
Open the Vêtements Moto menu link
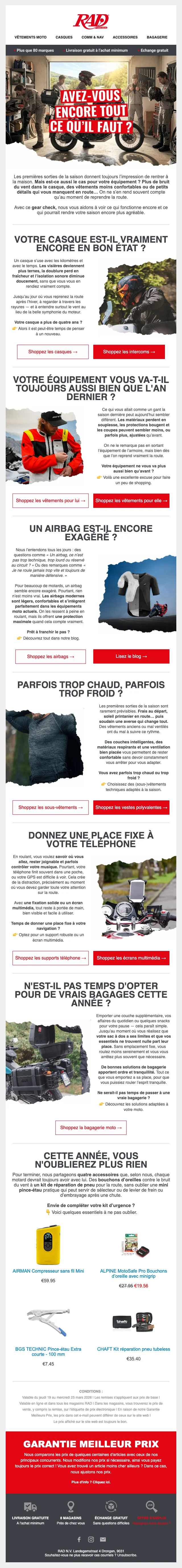pos(30,37)
